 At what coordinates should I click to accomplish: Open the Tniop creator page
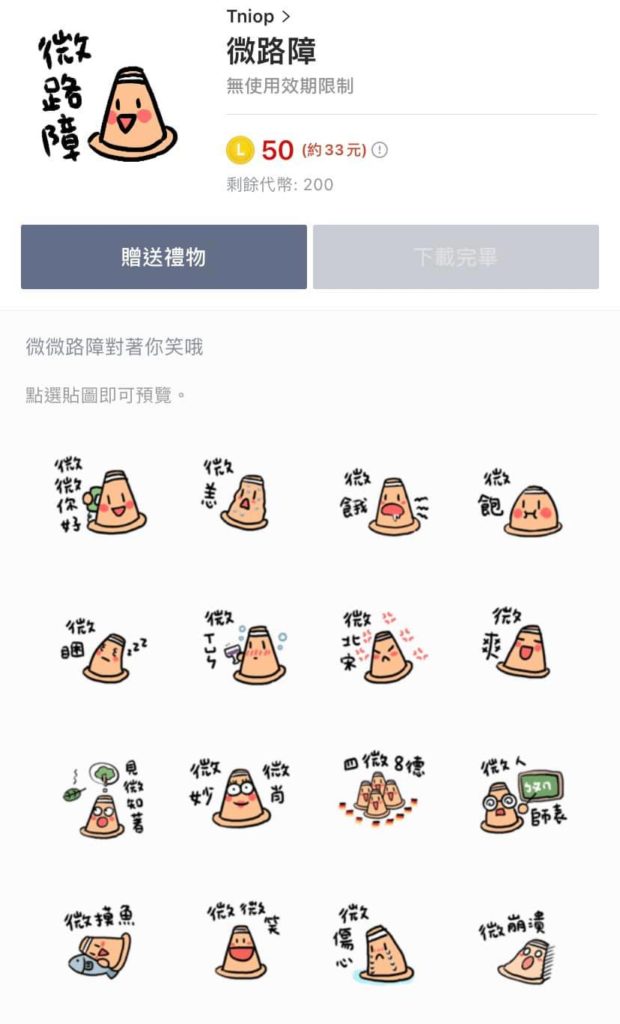pyautogui.click(x=258, y=16)
